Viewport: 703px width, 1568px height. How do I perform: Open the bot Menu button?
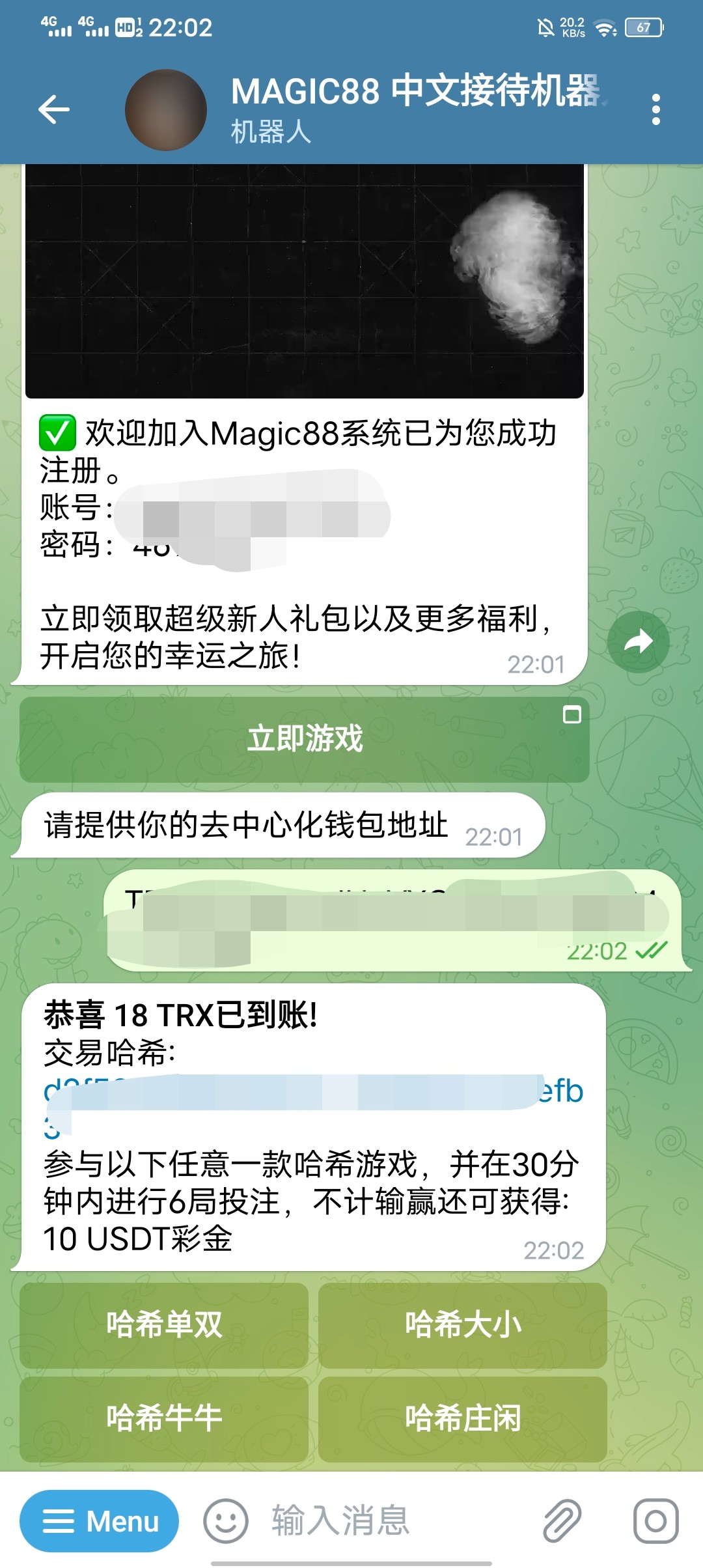100,1521
